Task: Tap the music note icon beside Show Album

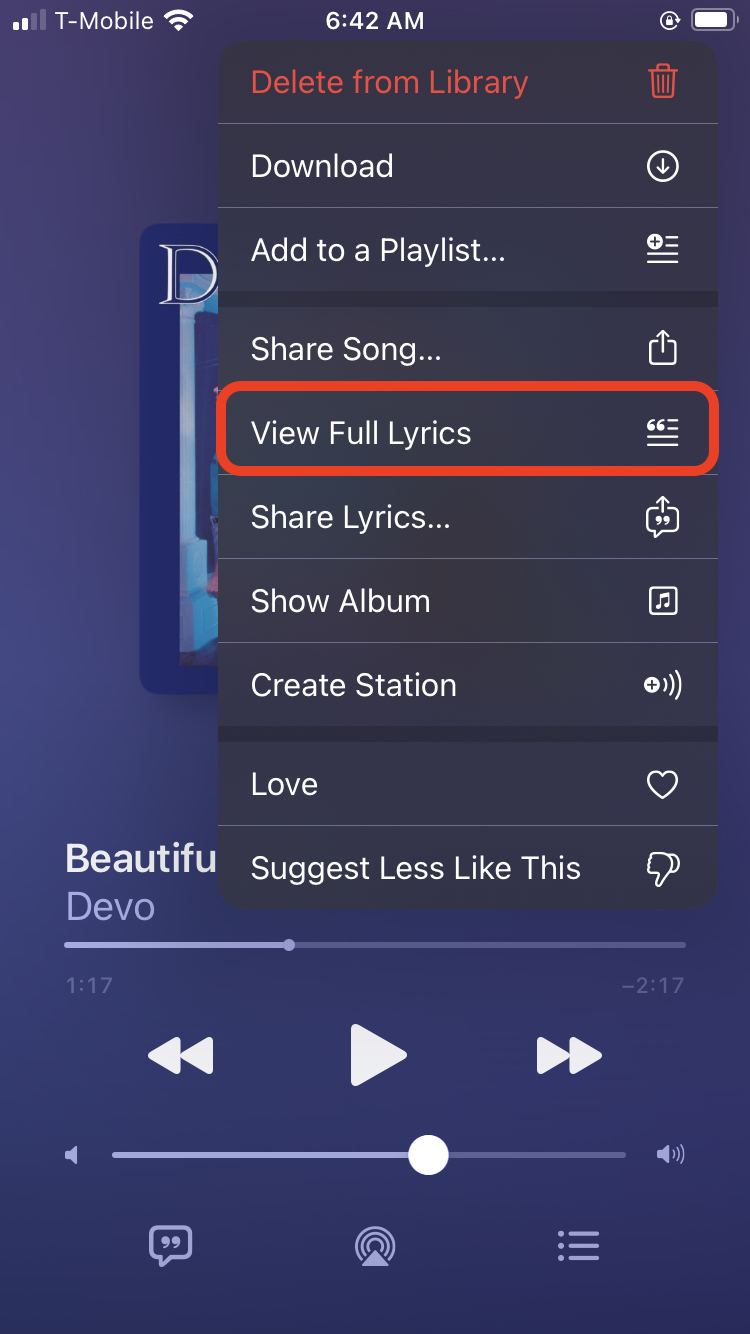Action: [x=662, y=600]
